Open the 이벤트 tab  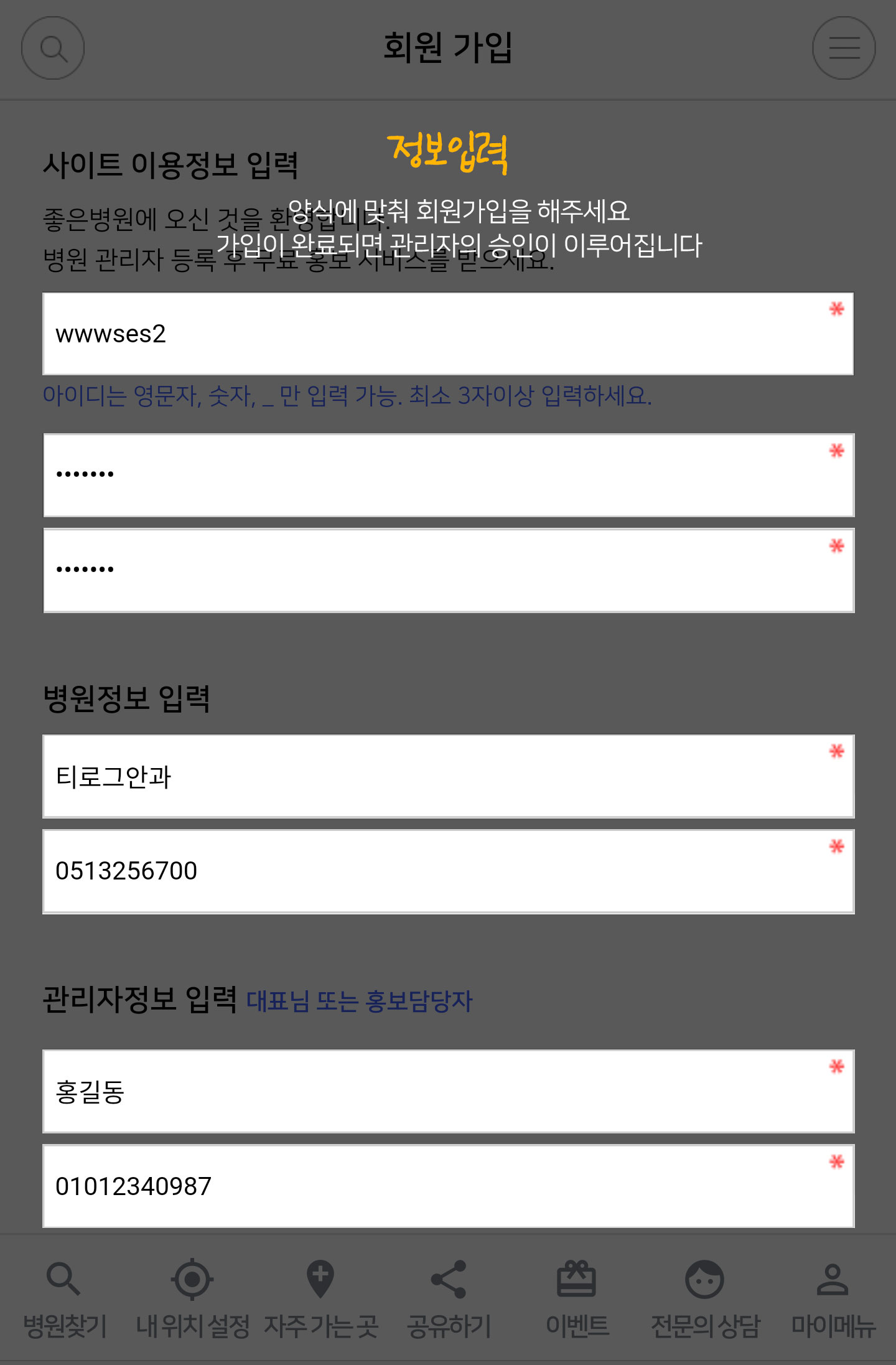point(577,1298)
